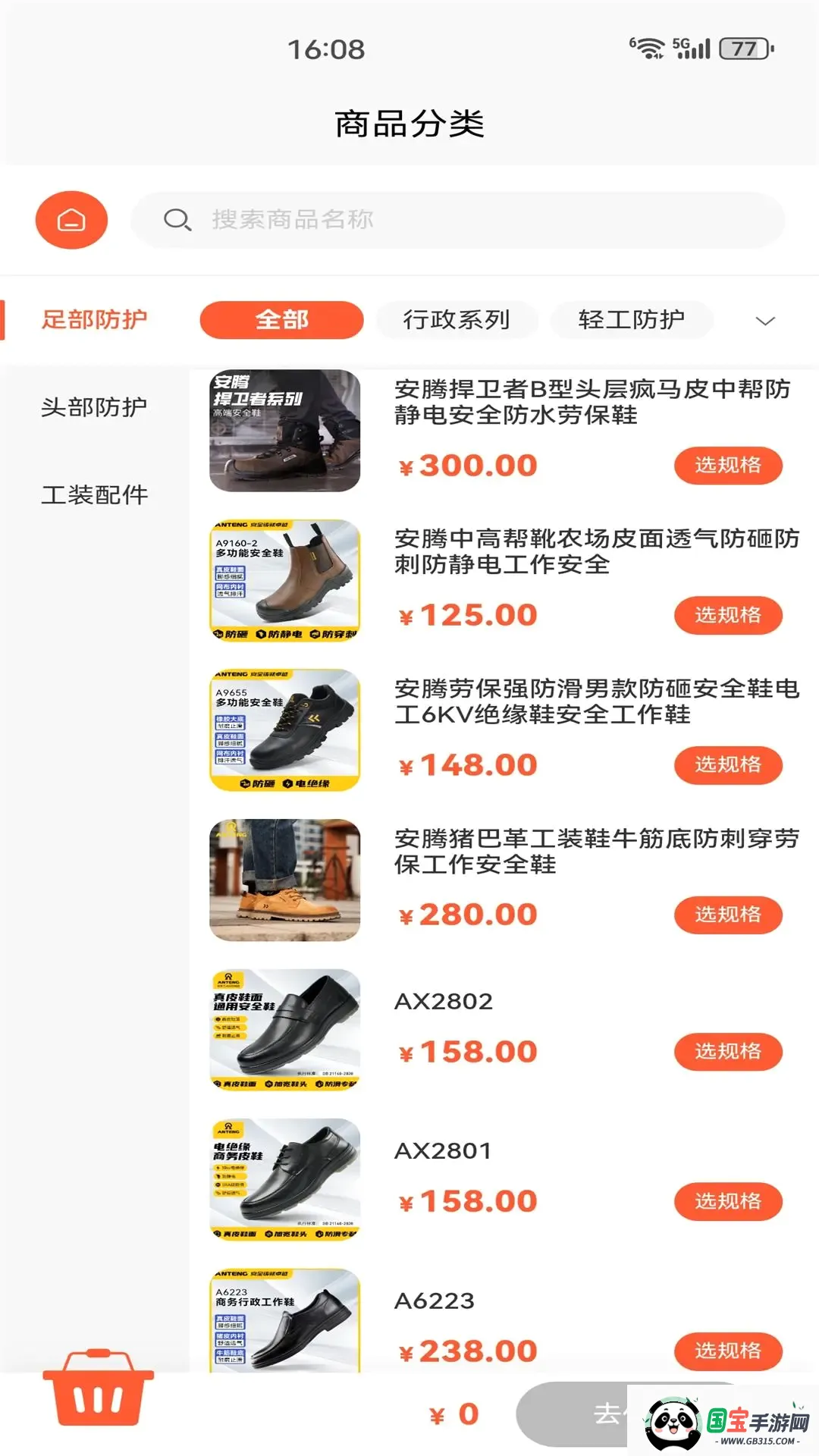Open the product name search box

coord(458,220)
